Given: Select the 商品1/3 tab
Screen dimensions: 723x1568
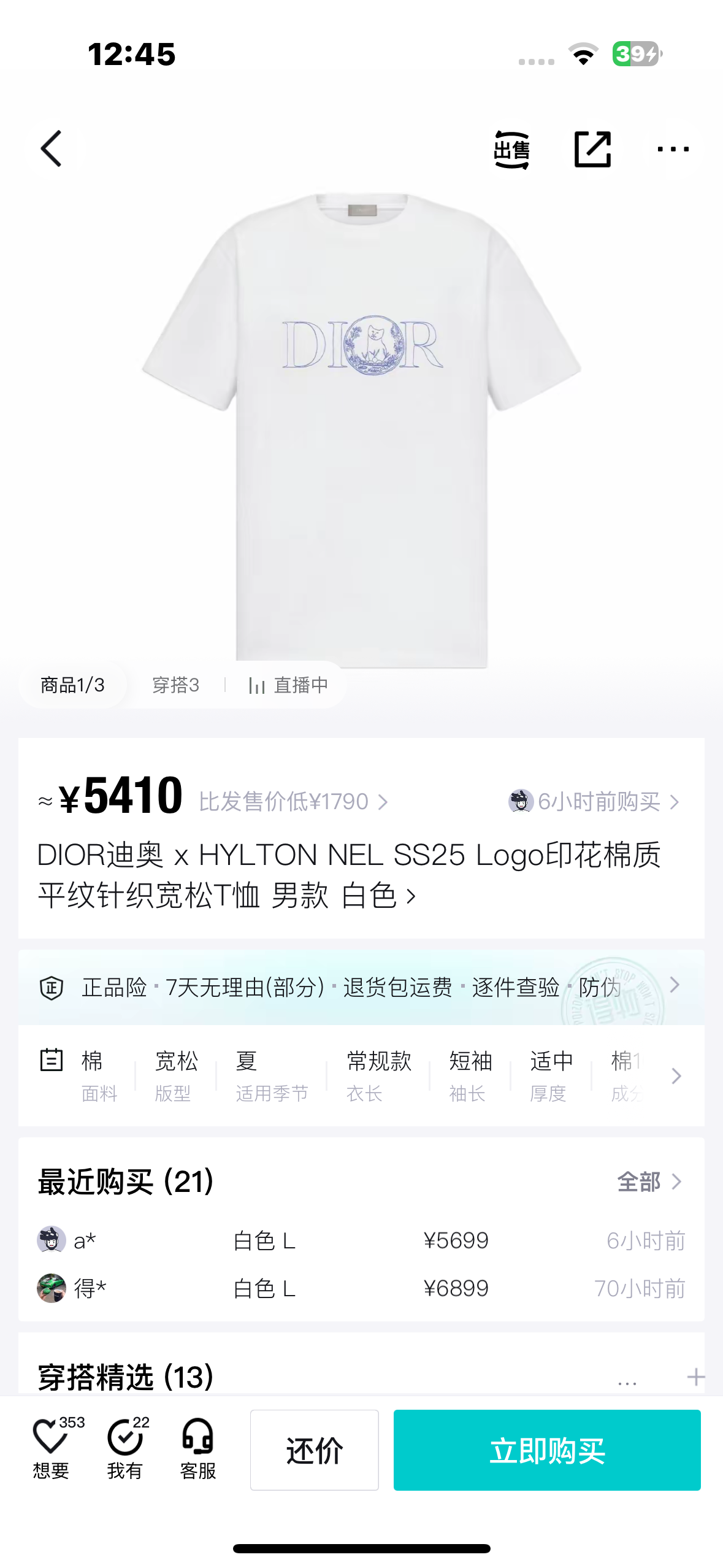Looking at the screenshot, I should [x=72, y=685].
